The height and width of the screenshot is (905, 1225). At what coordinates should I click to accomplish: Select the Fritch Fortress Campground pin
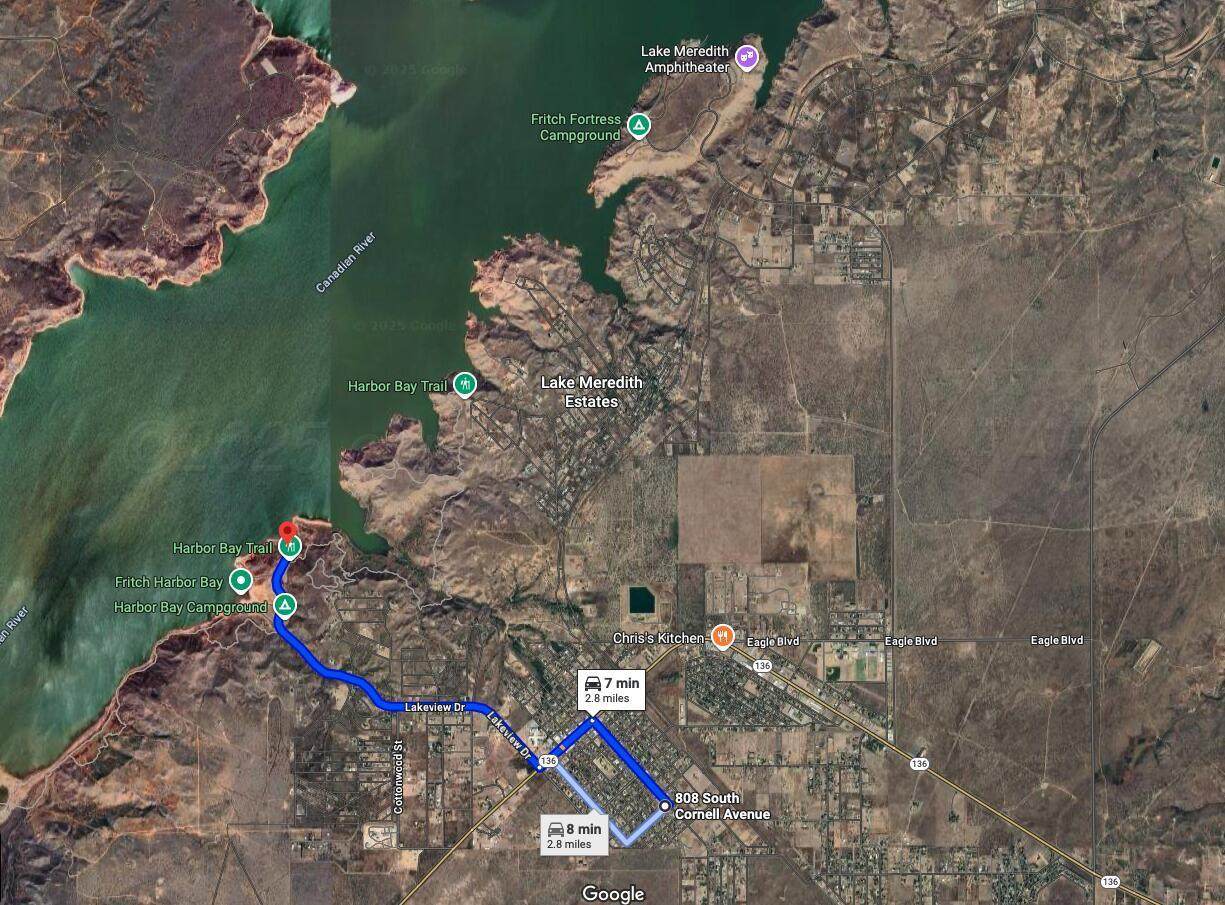pyautogui.click(x=638, y=126)
